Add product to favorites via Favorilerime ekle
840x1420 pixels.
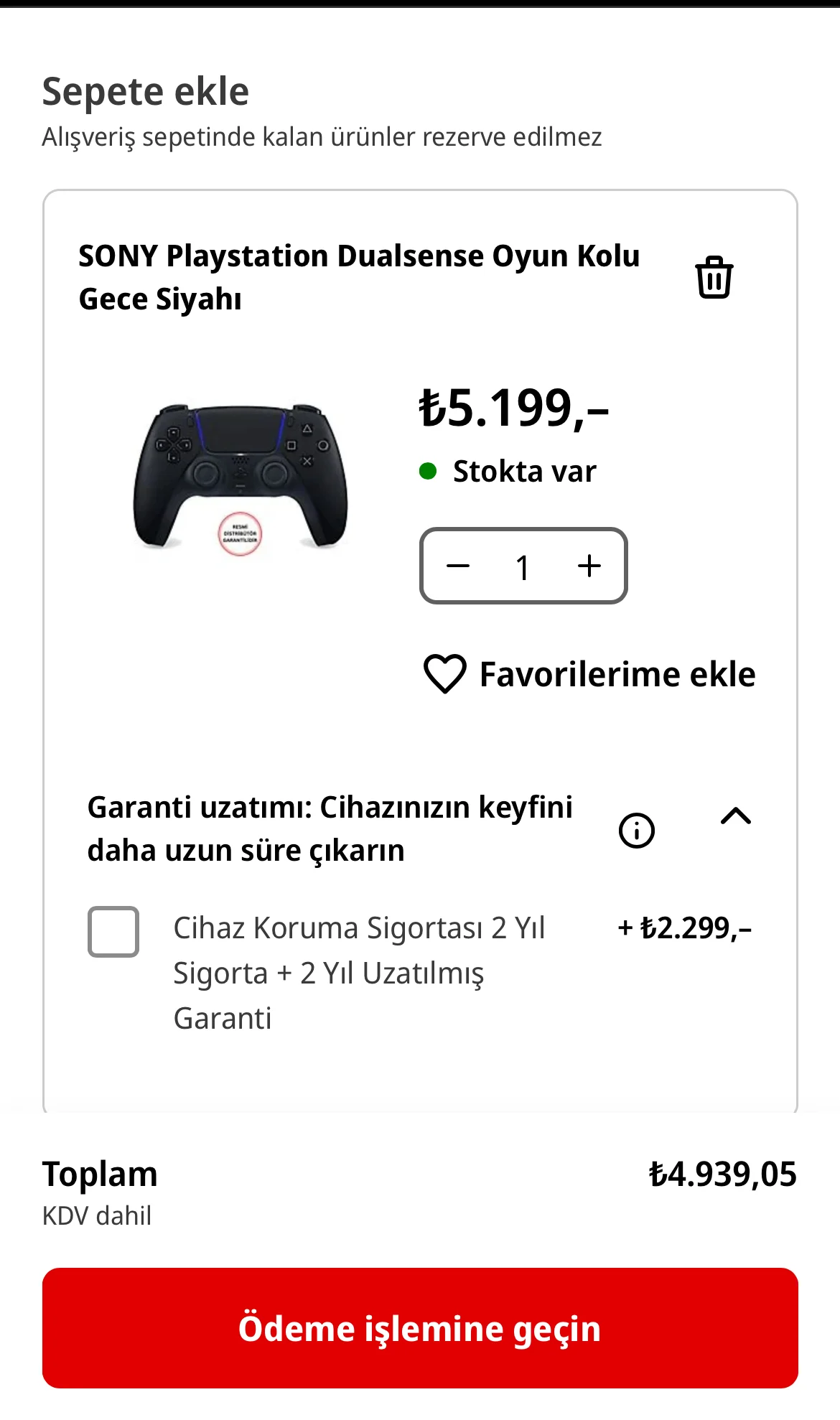pyautogui.click(x=589, y=674)
